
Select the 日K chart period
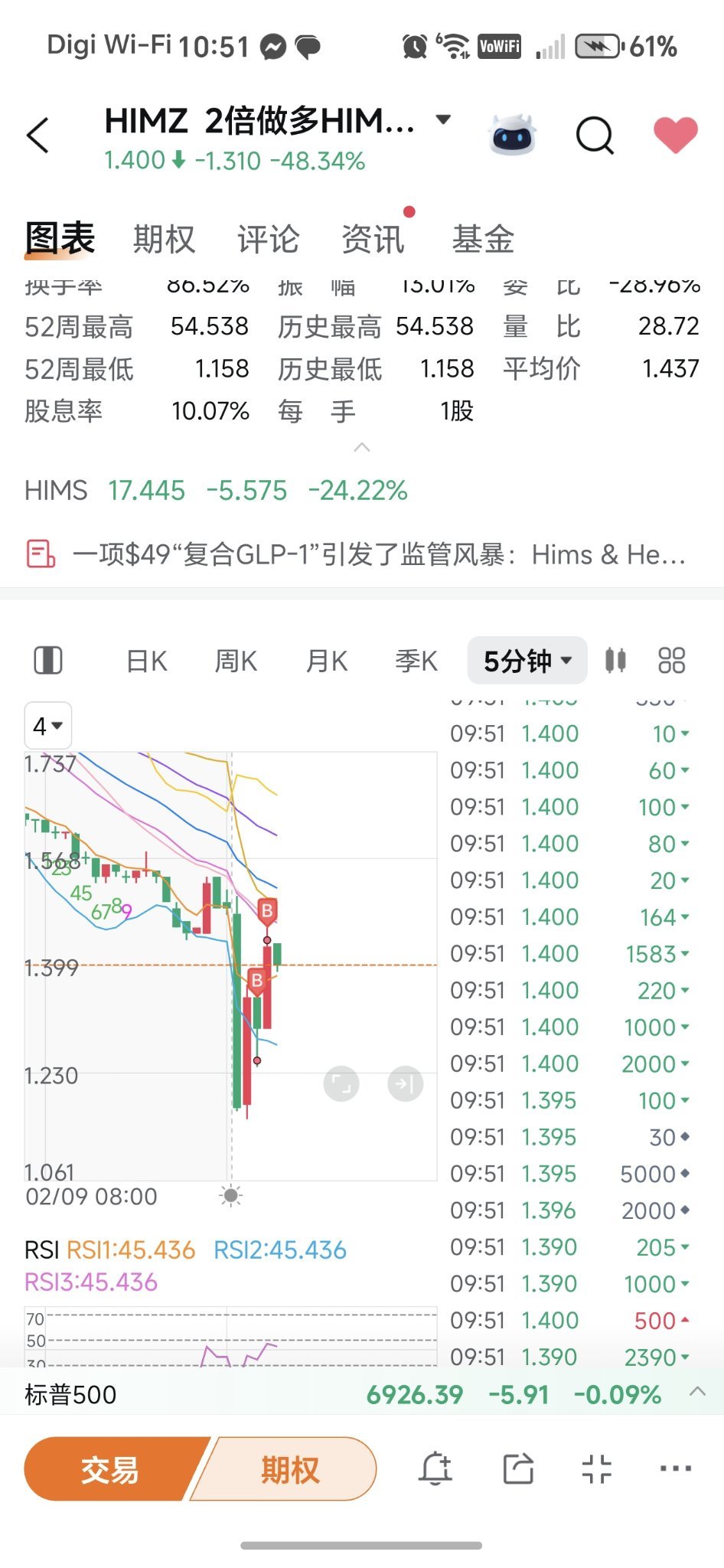click(x=147, y=661)
